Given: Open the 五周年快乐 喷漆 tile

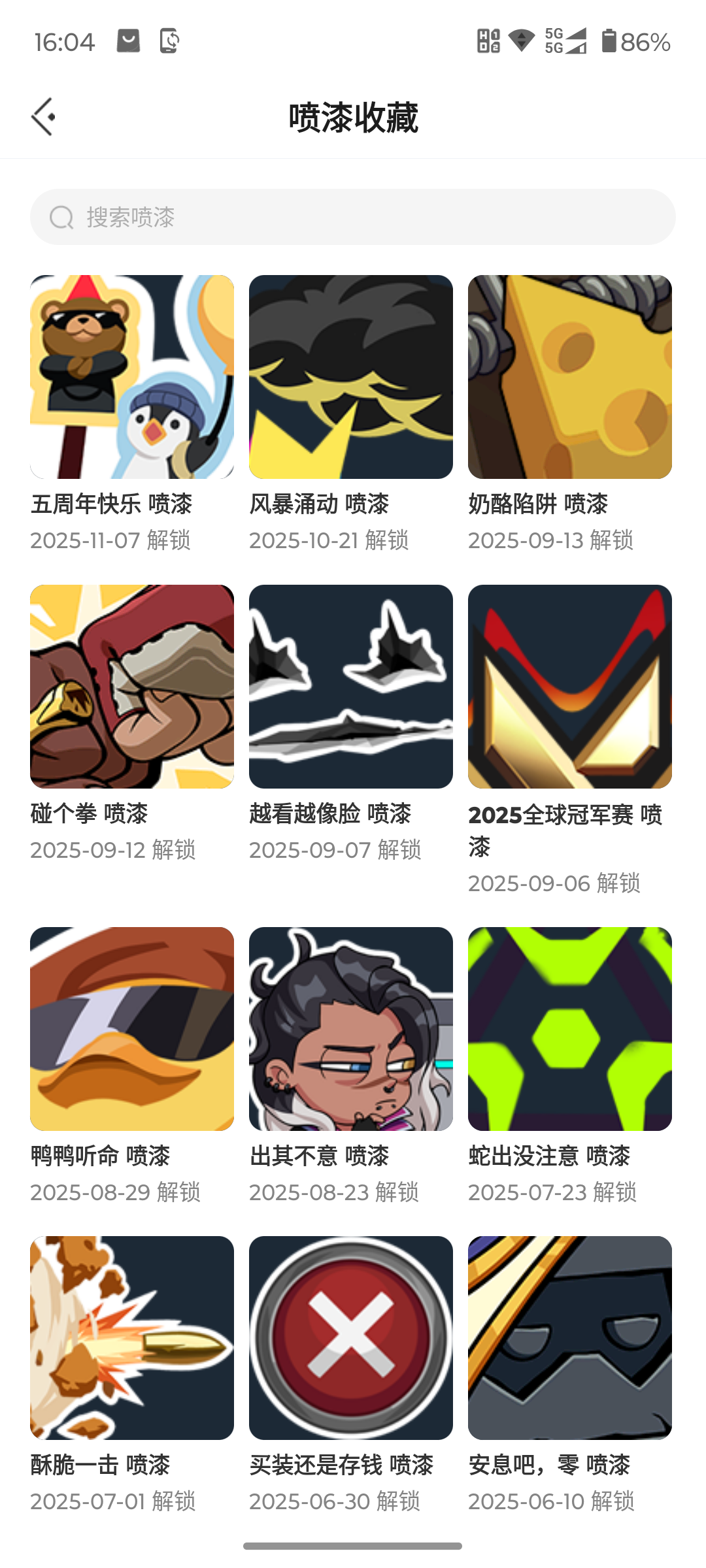Looking at the screenshot, I should (x=132, y=377).
